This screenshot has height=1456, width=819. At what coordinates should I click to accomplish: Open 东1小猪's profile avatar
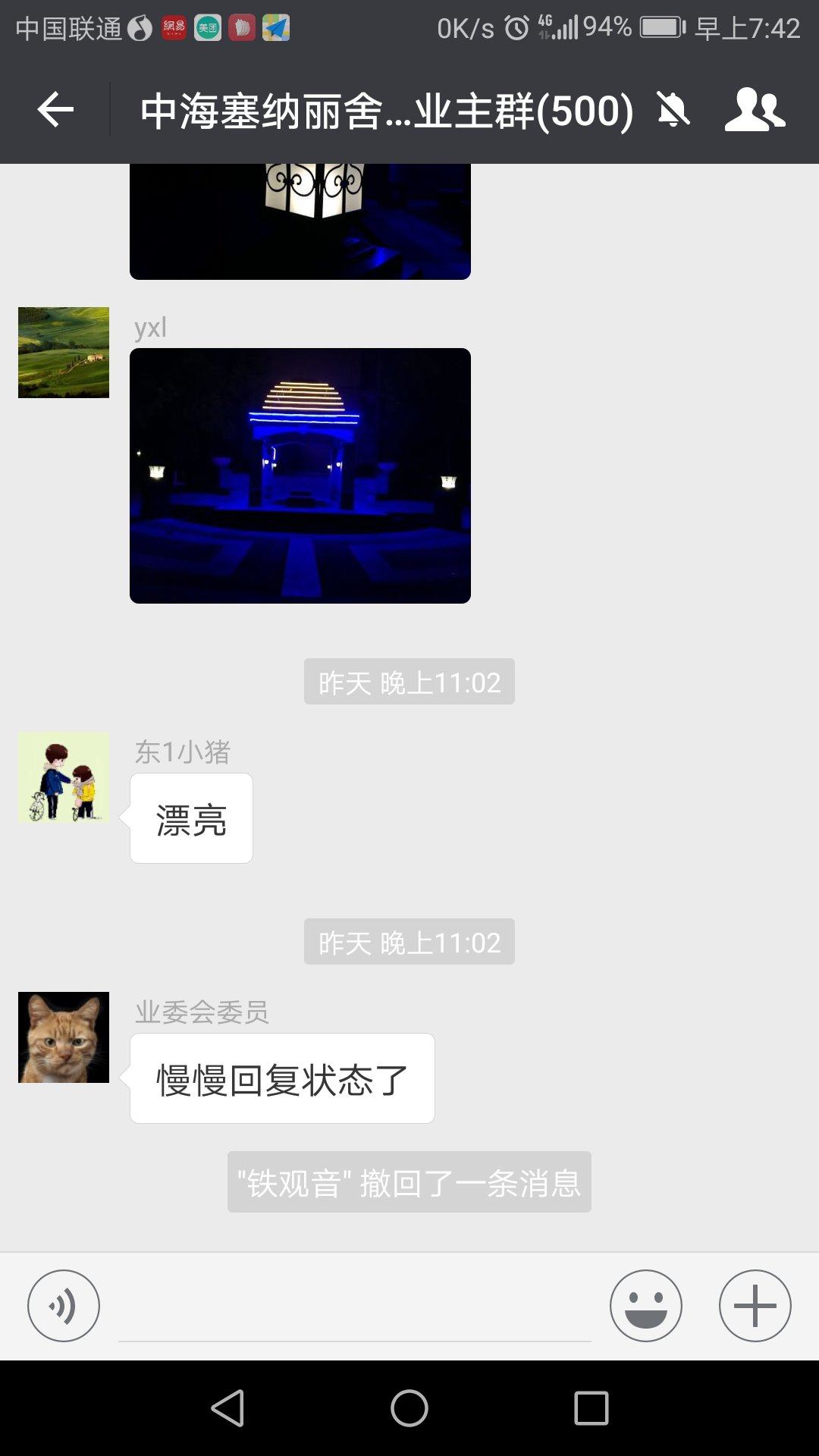coord(64,777)
